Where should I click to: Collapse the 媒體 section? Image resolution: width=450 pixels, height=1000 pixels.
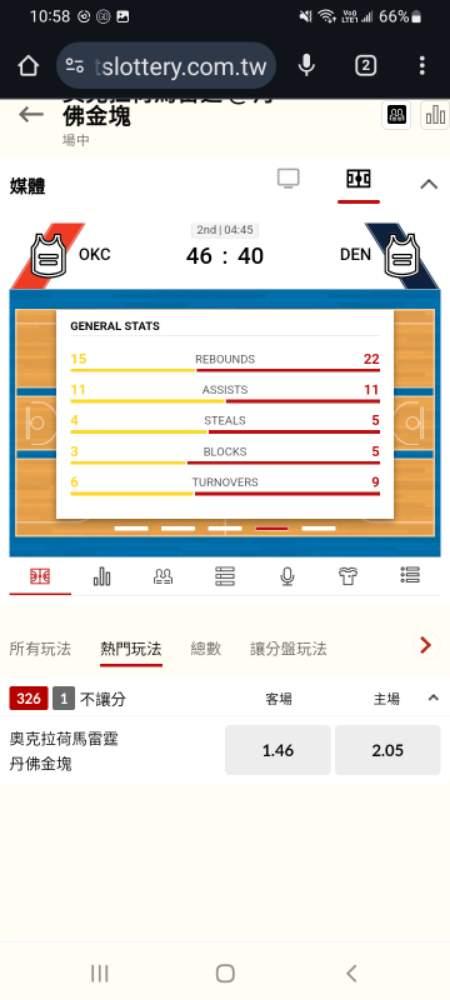429,185
